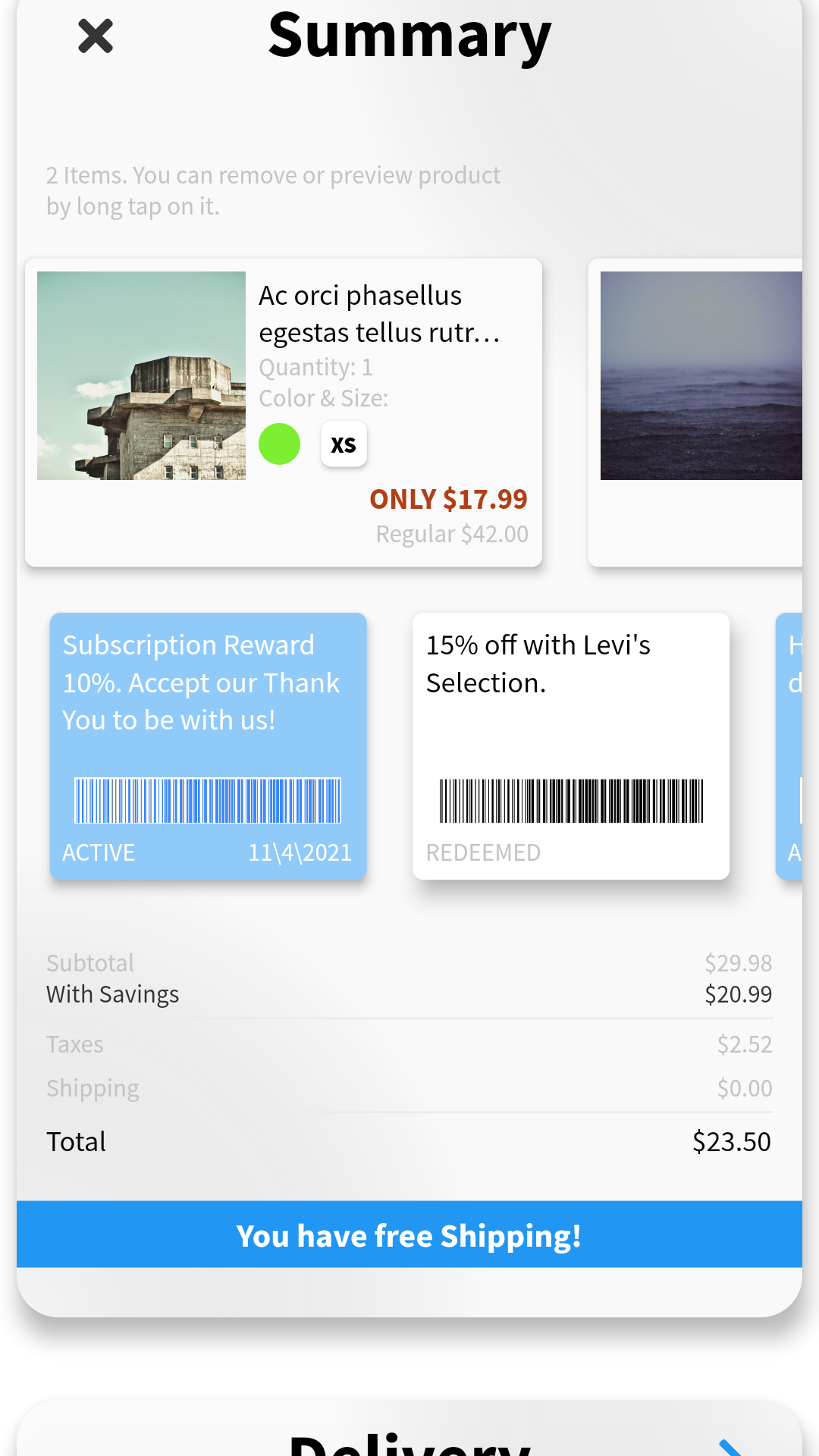Expand the Delivery section arrow

point(731,1447)
